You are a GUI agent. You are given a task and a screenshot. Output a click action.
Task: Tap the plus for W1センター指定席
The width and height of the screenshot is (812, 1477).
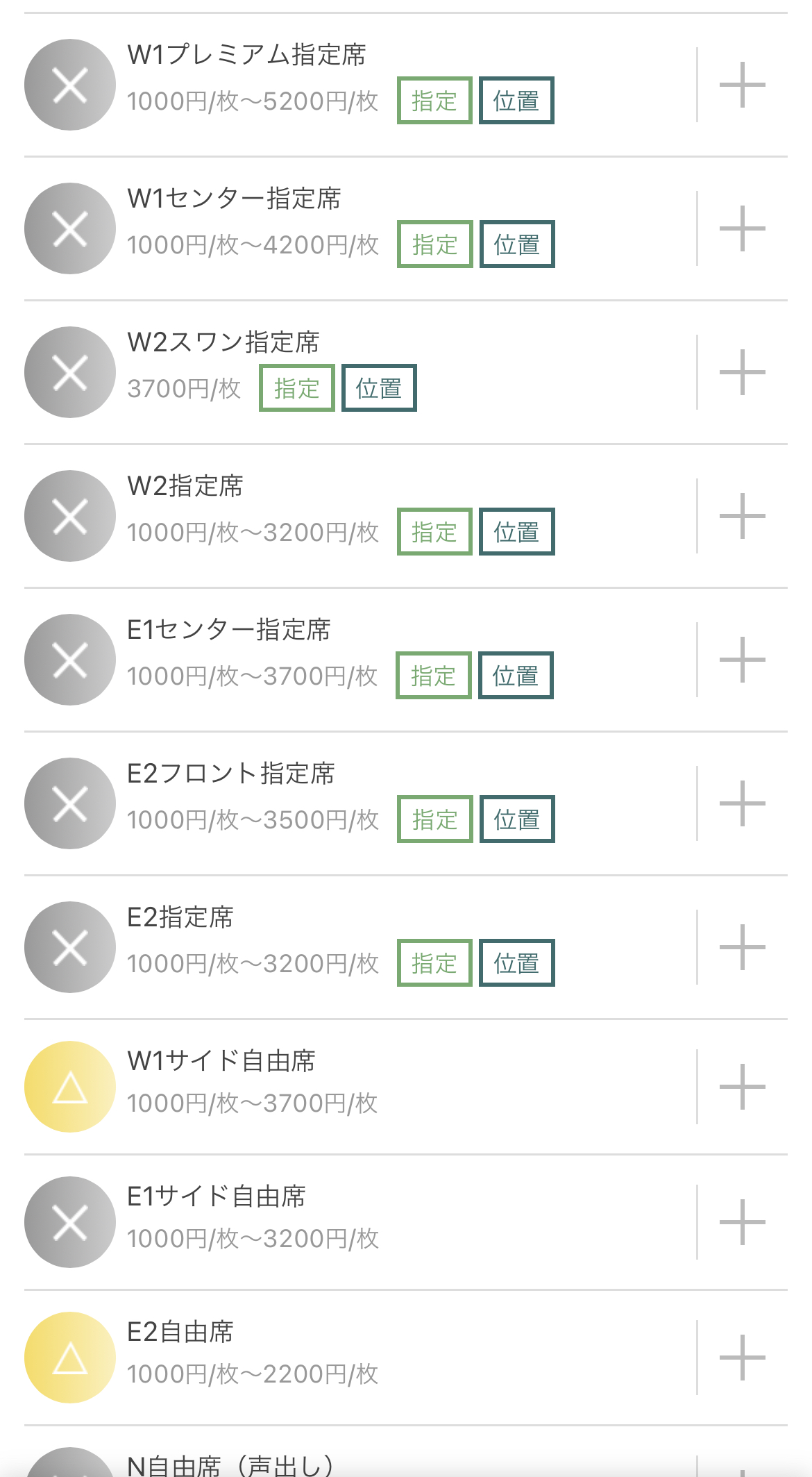pyautogui.click(x=742, y=228)
